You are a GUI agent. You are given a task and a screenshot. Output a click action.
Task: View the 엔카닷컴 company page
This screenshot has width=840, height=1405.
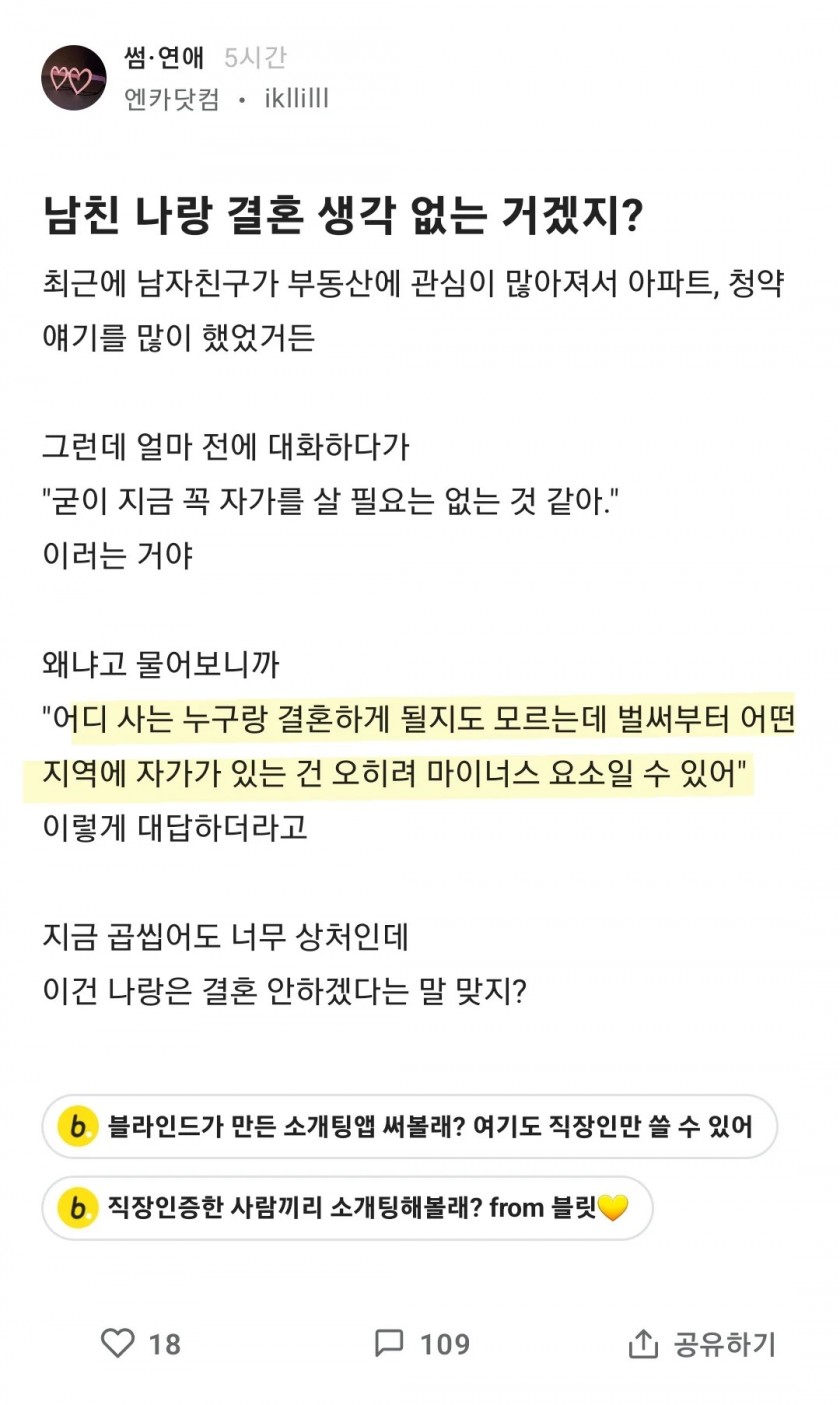coord(172,99)
